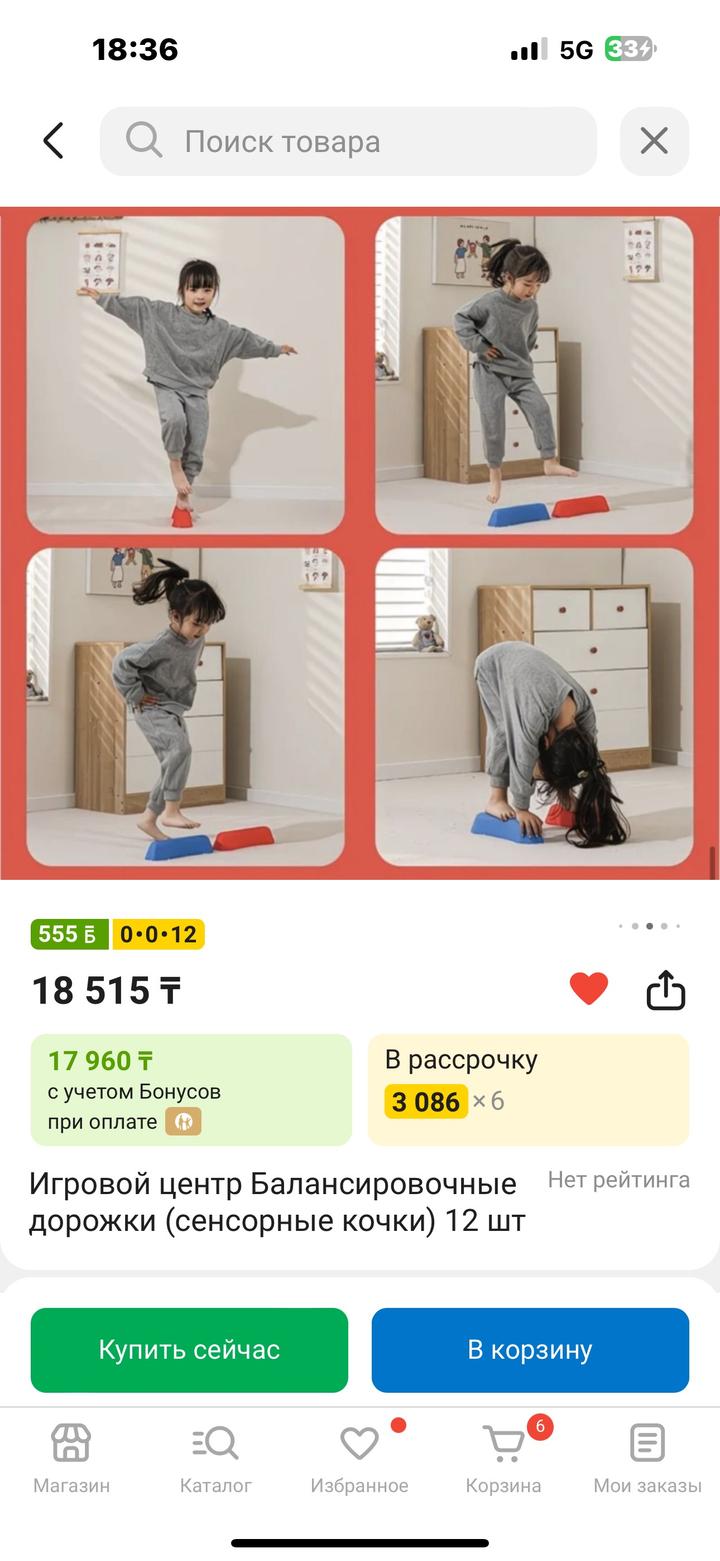This screenshot has height=1561, width=720.
Task: Close the product page with X
Action: click(654, 141)
